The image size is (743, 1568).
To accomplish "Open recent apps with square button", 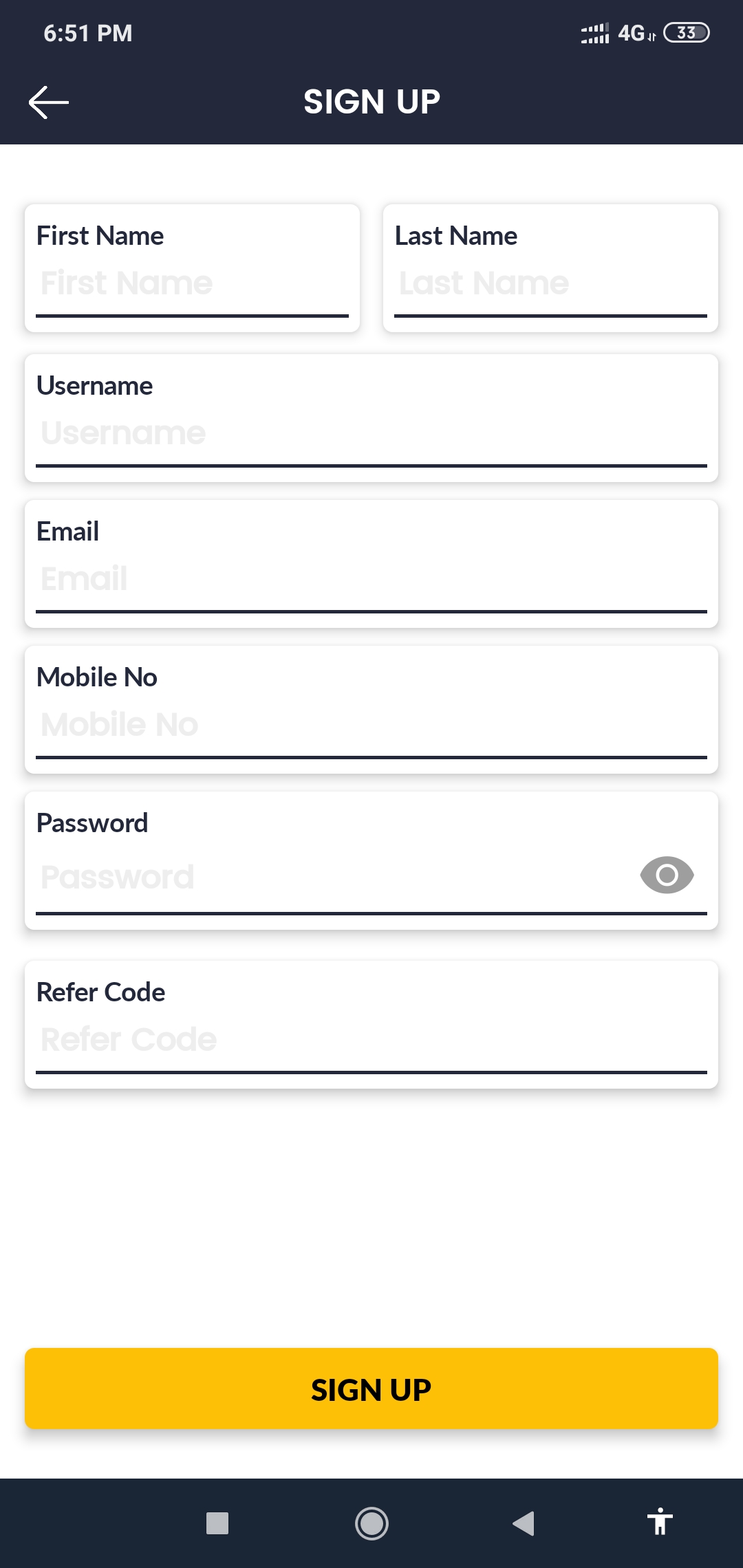I will (217, 1523).
